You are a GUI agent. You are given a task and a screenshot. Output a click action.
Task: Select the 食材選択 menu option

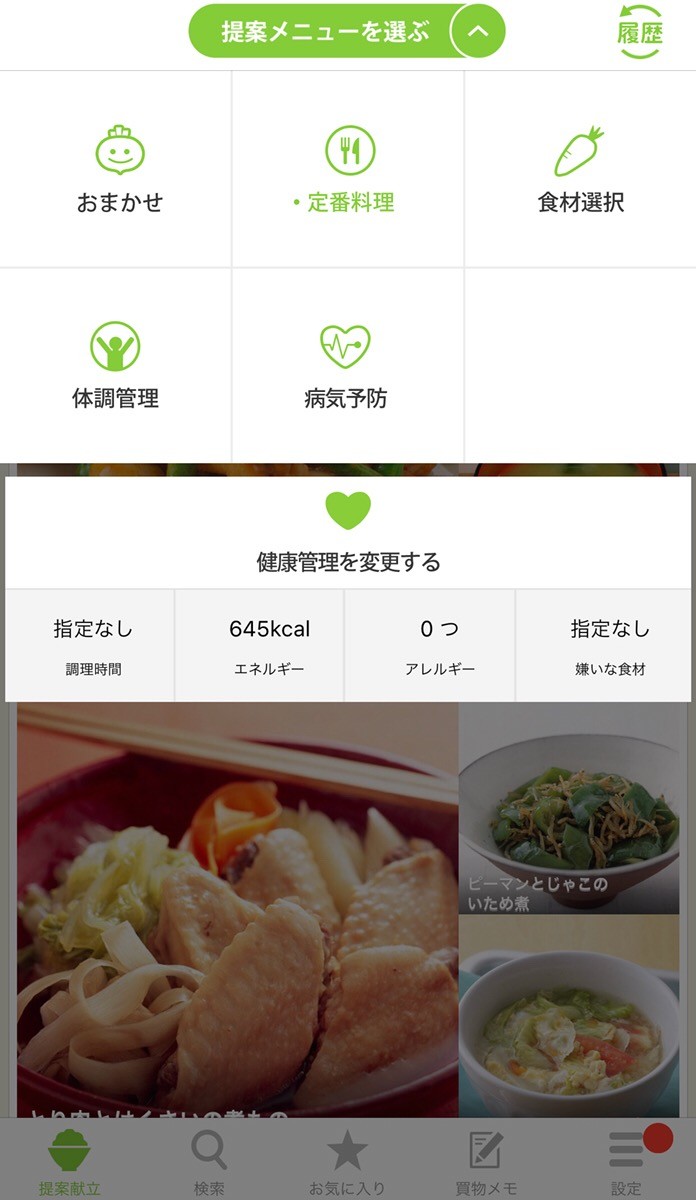(580, 171)
